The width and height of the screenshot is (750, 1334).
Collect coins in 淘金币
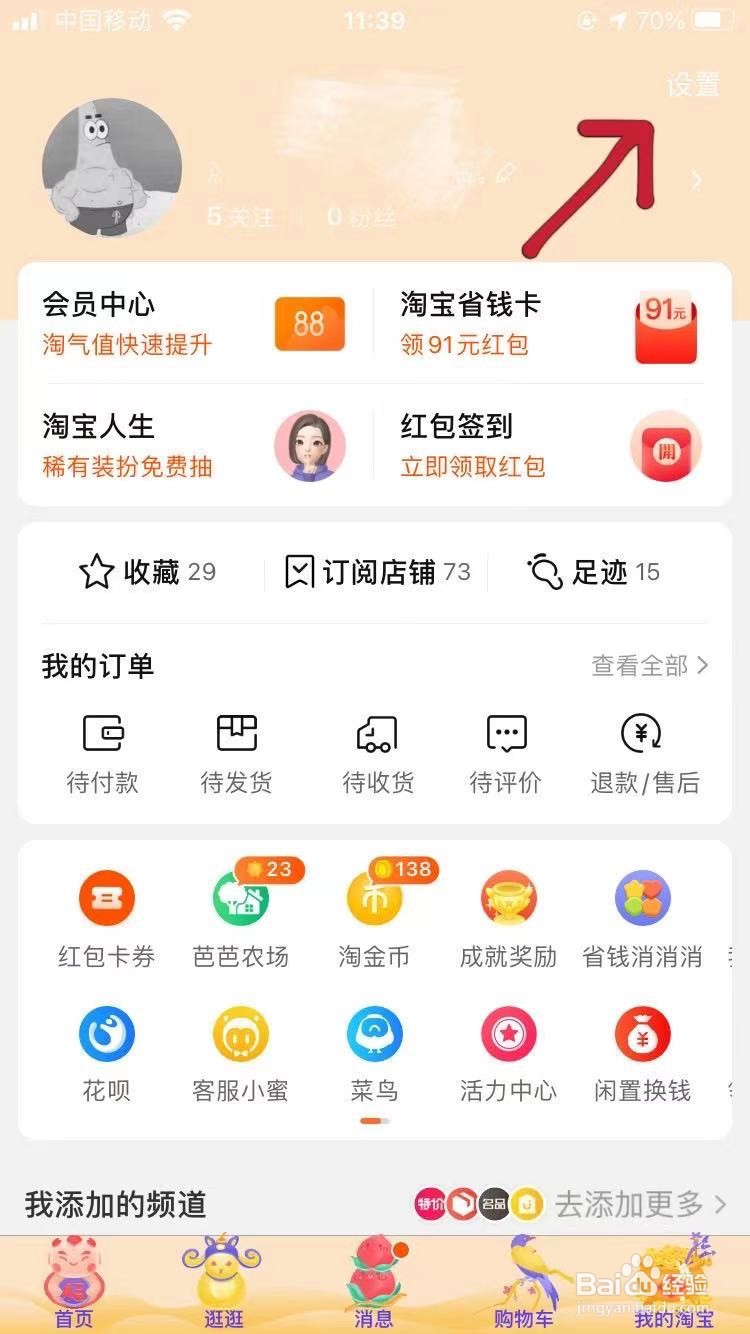coord(374,915)
